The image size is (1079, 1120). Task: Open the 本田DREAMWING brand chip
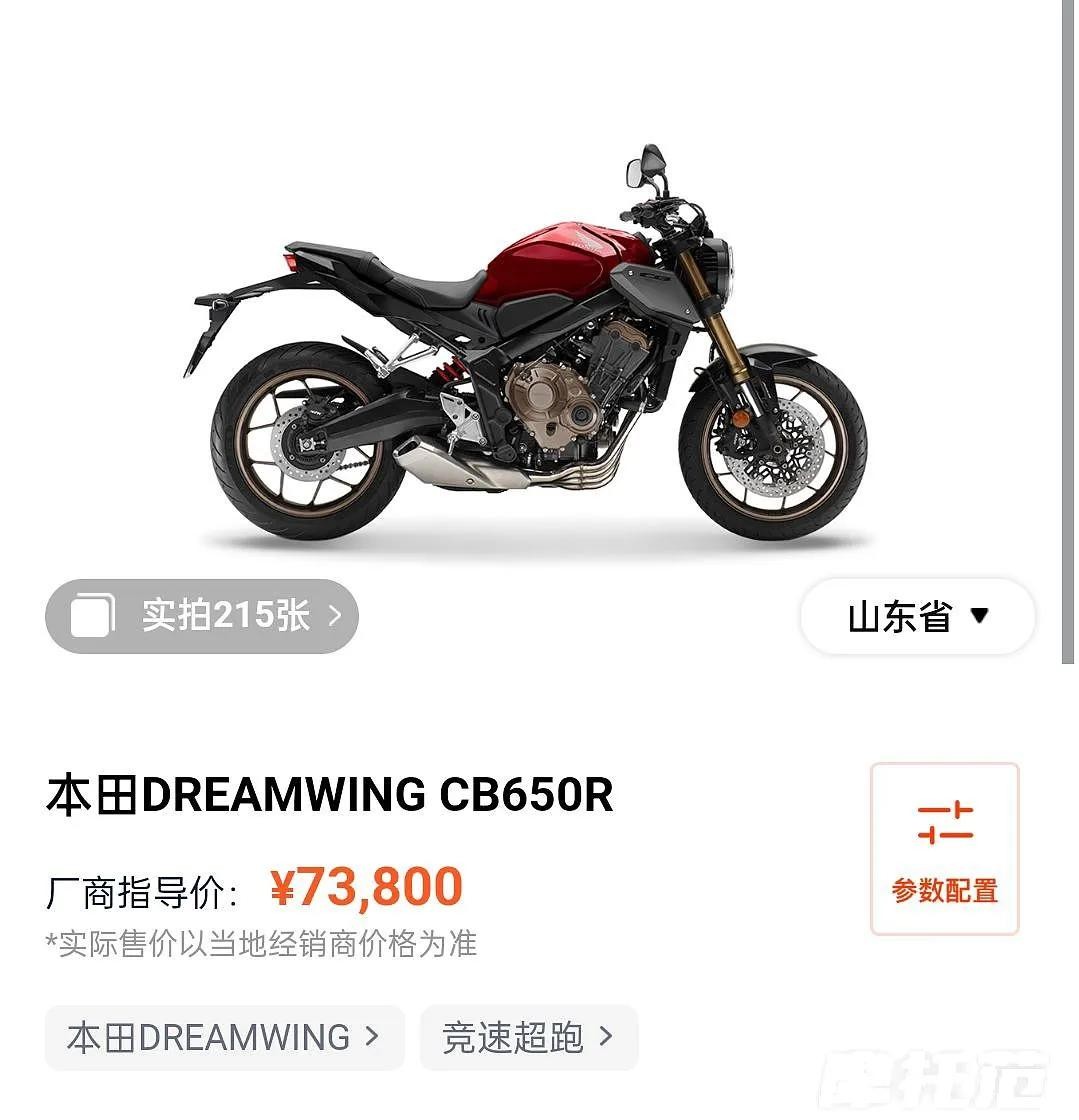tap(224, 1038)
